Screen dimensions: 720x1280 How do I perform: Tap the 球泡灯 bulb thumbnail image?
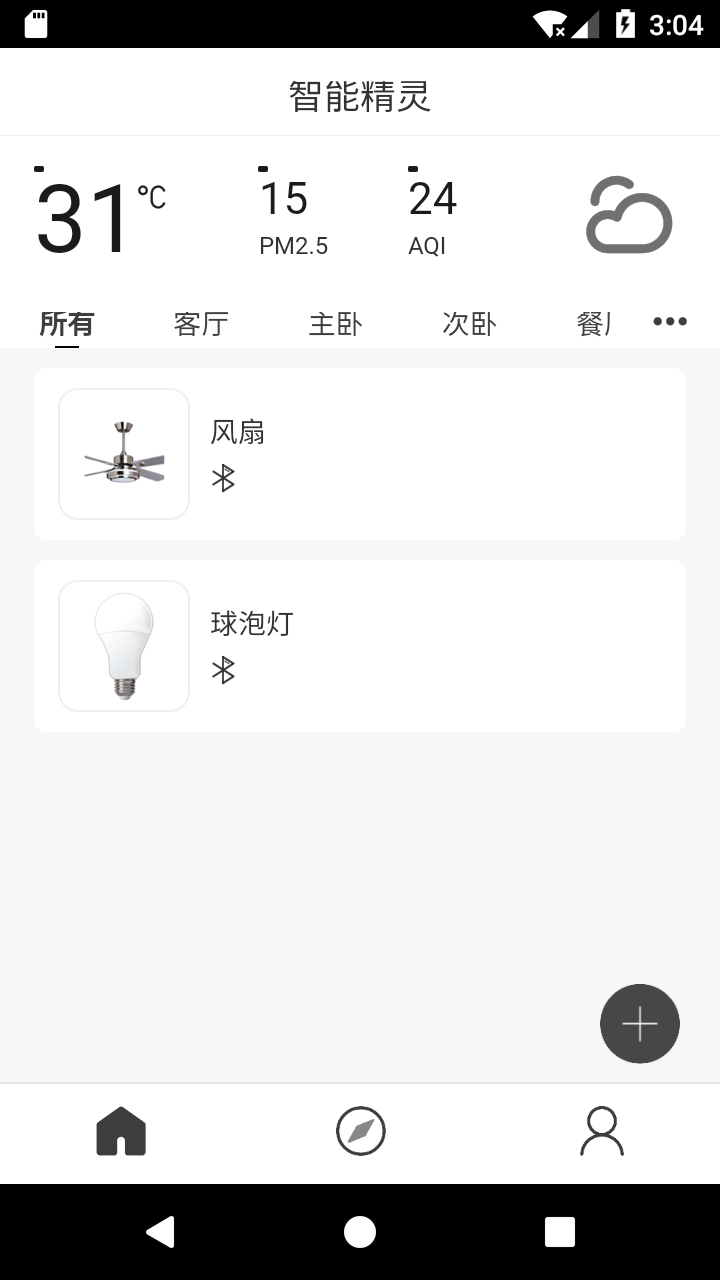pos(123,645)
